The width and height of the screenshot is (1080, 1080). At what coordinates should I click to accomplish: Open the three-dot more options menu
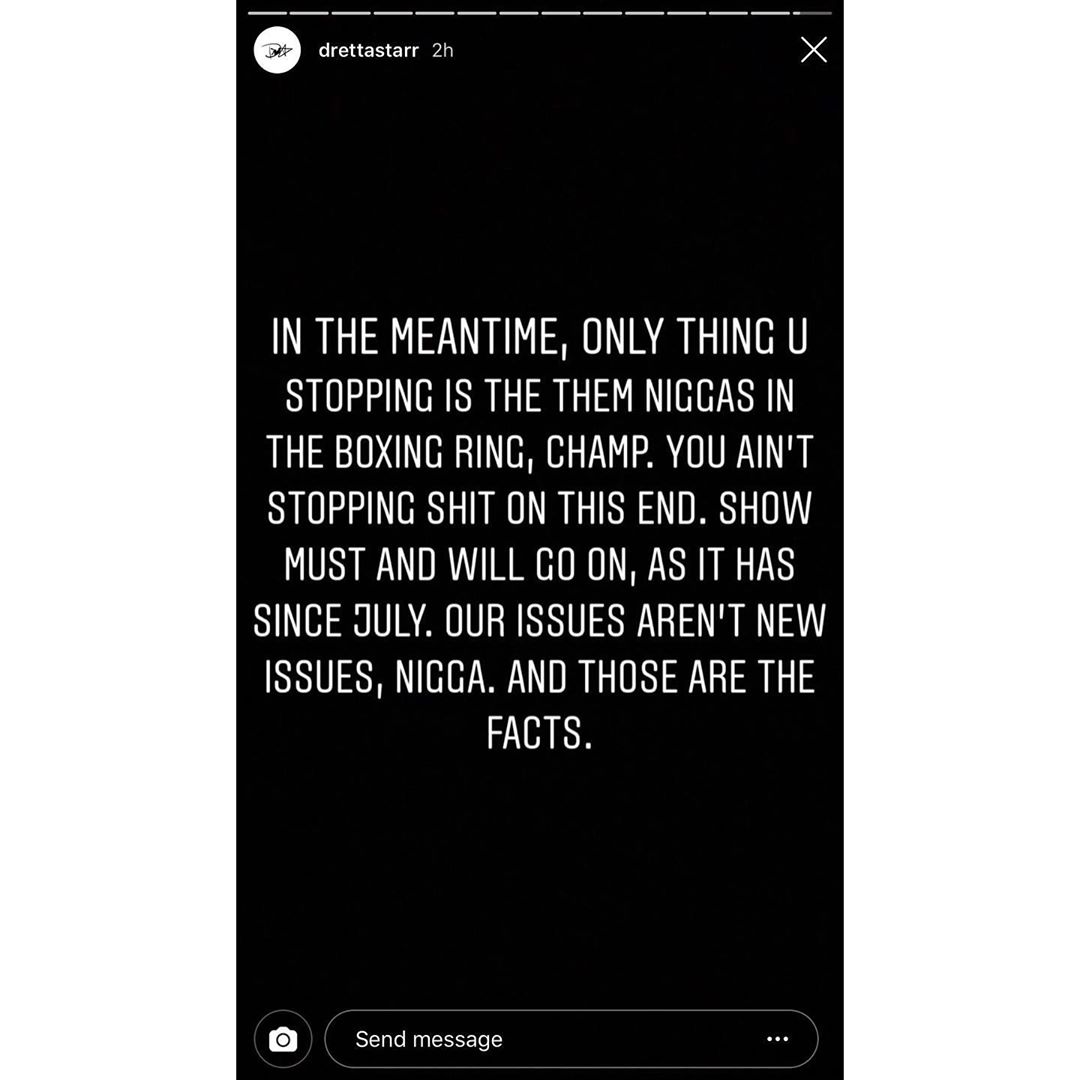tap(777, 1040)
